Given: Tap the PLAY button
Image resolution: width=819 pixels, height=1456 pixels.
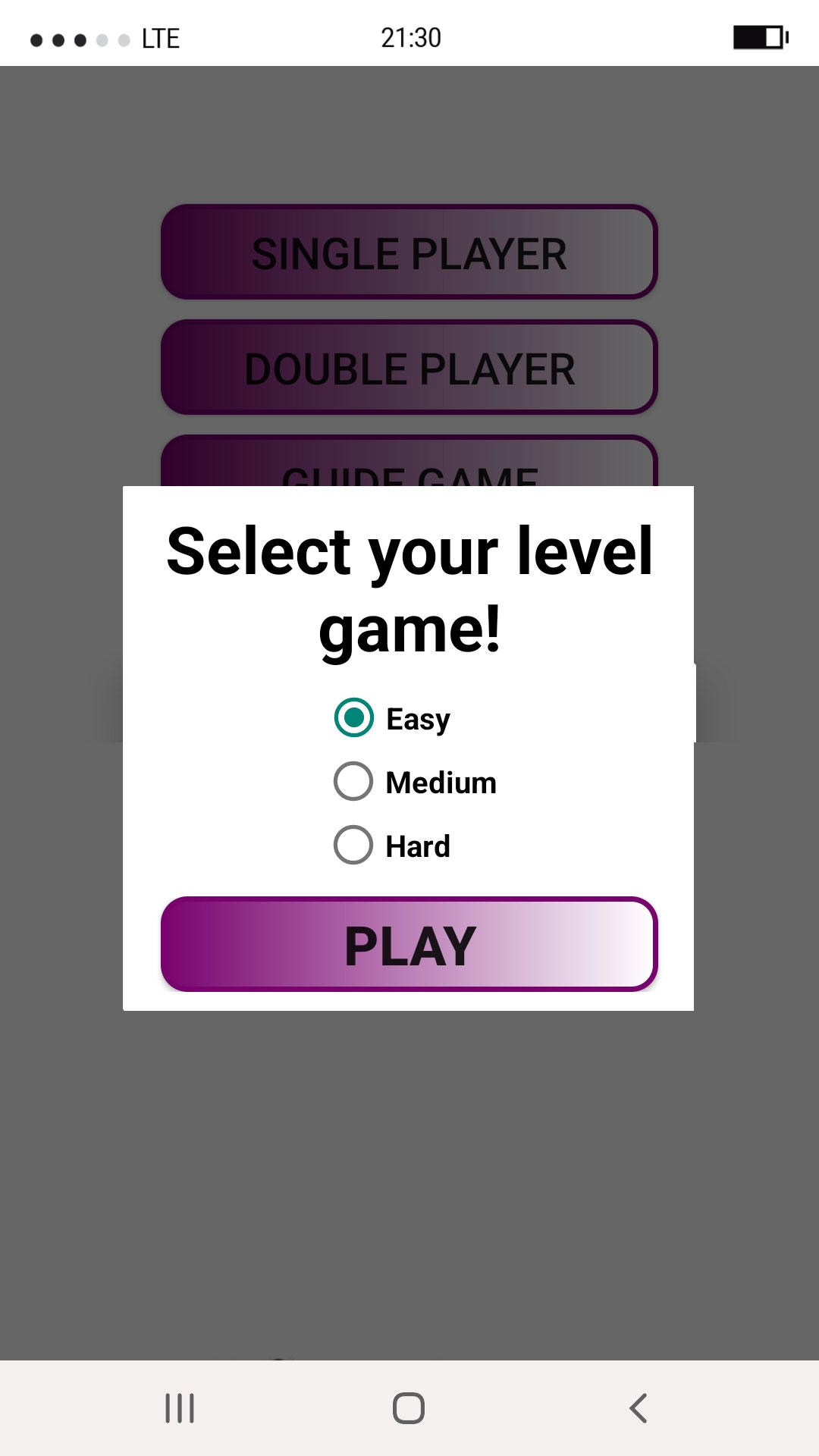Looking at the screenshot, I should click(x=409, y=945).
